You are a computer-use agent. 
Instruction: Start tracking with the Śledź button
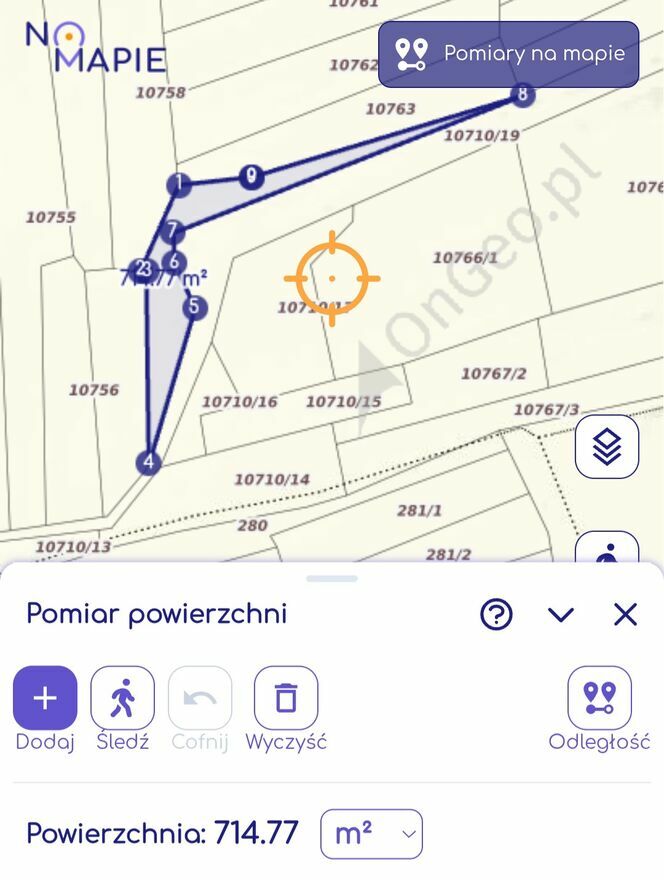[122, 698]
